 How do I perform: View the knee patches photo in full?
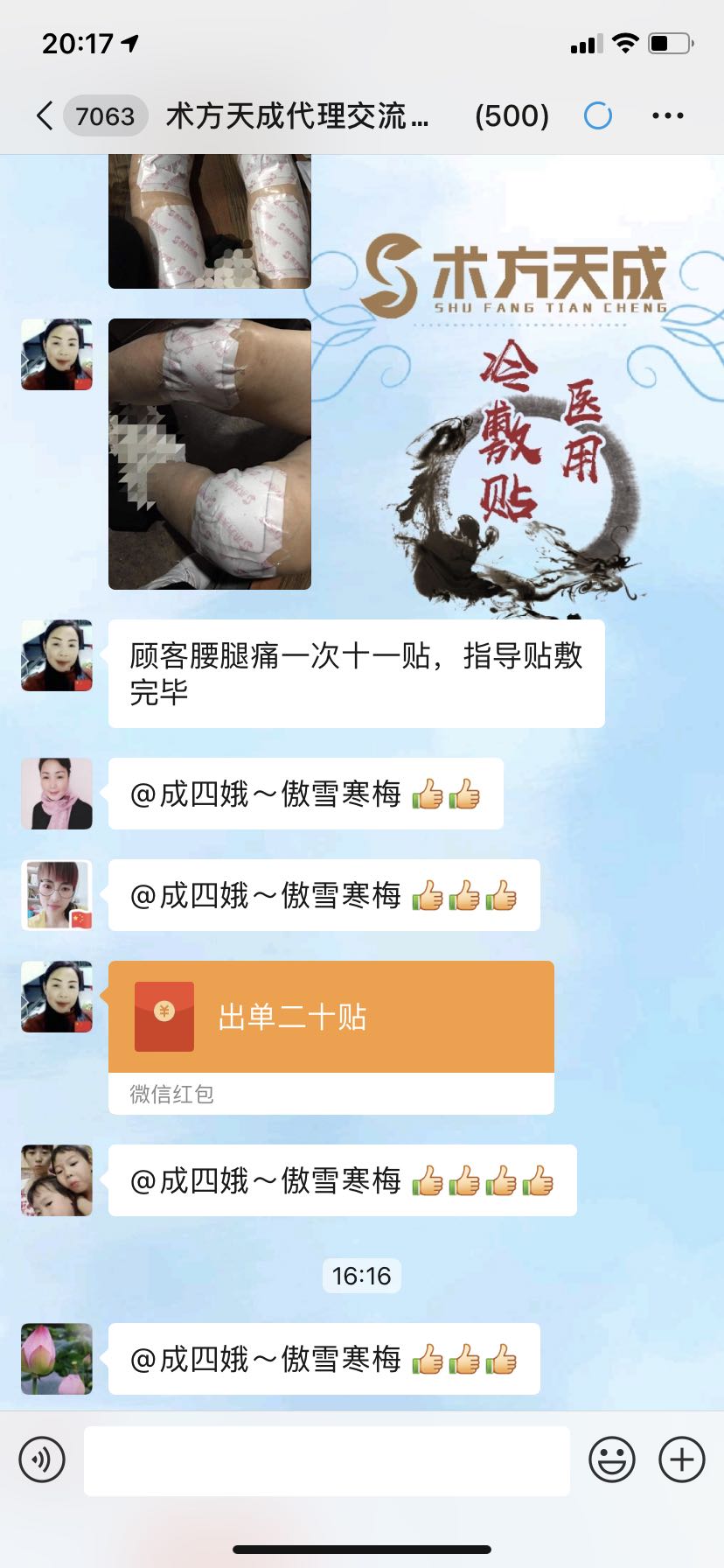click(210, 453)
